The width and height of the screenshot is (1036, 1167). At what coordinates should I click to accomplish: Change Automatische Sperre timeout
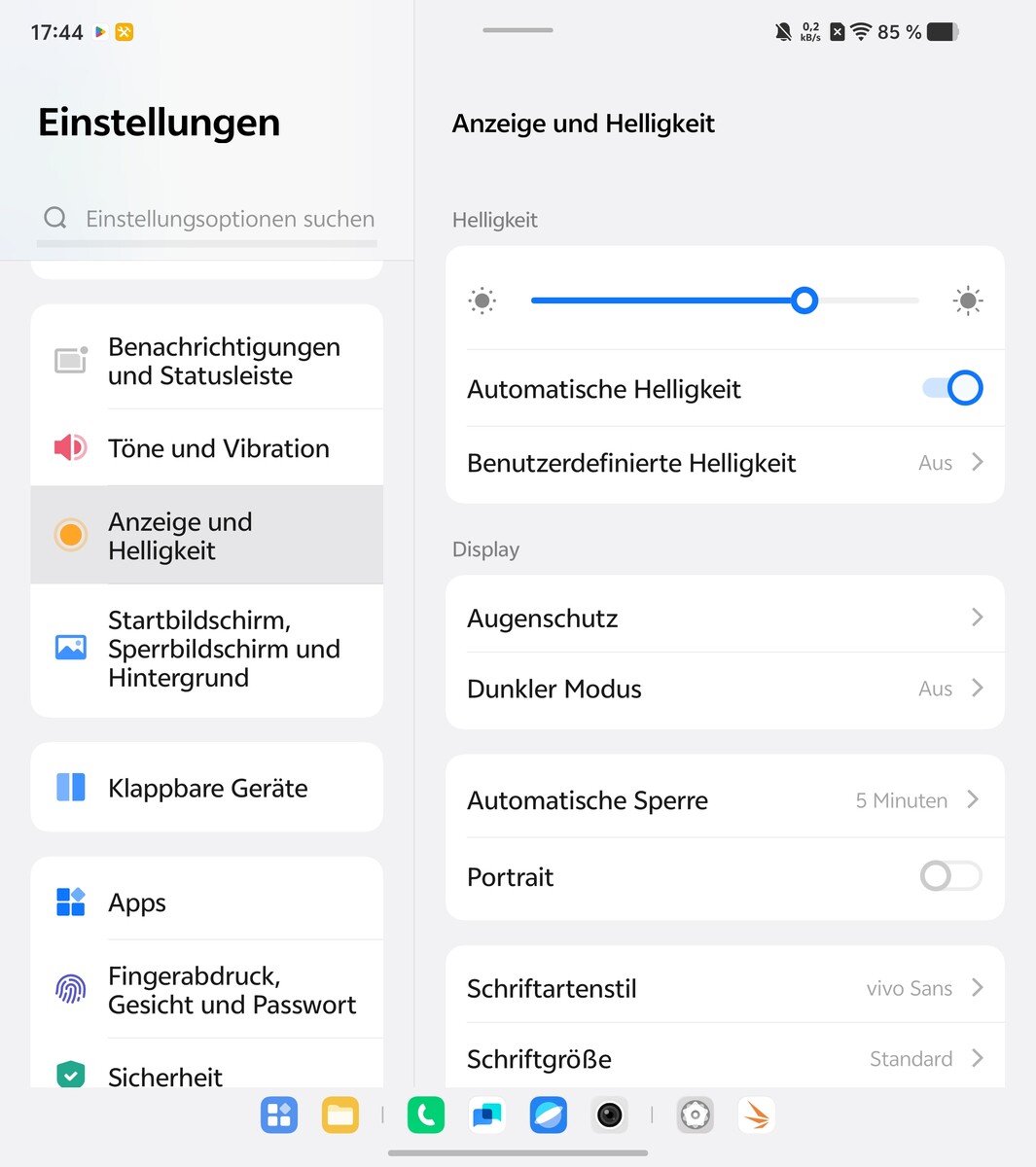725,800
